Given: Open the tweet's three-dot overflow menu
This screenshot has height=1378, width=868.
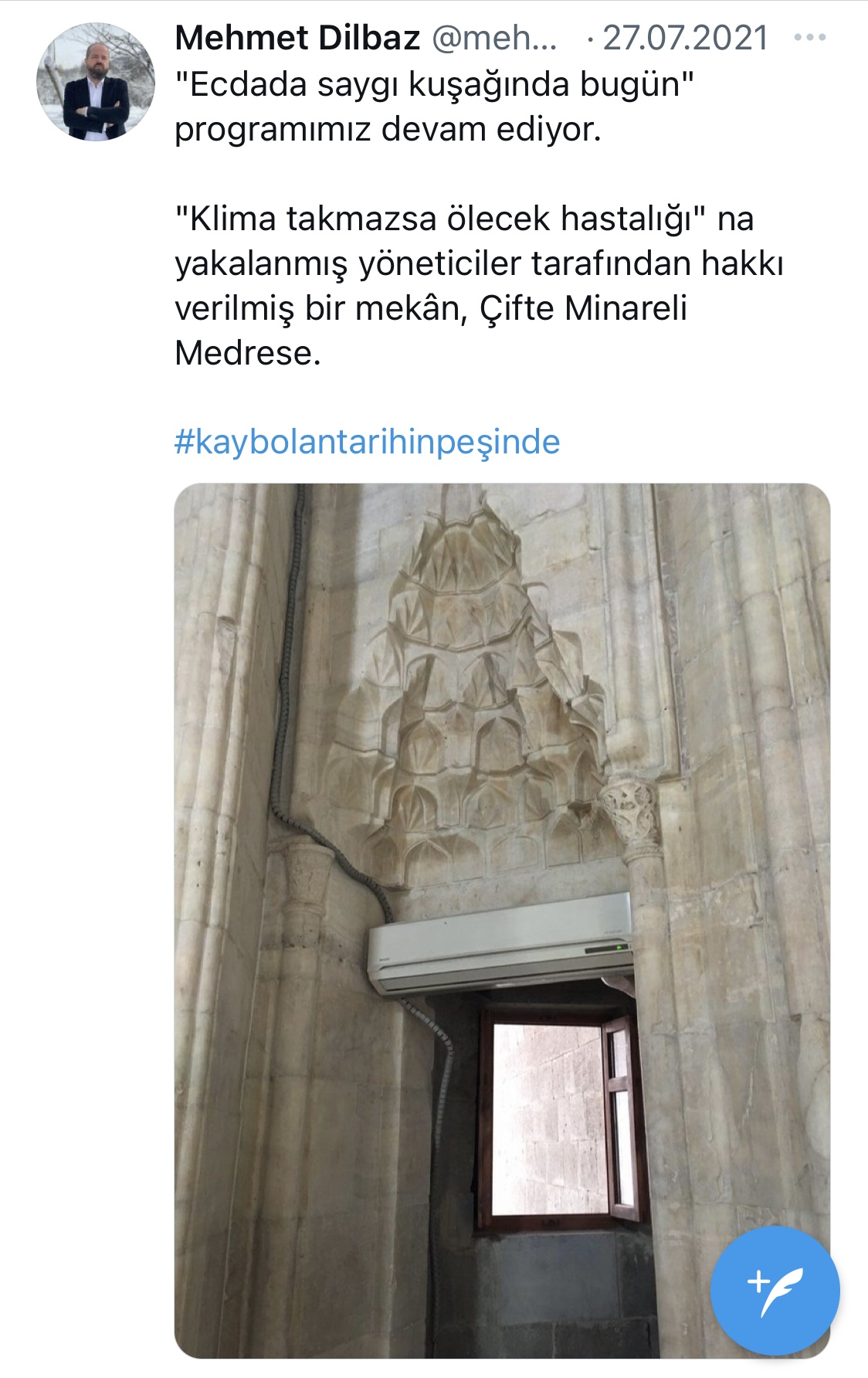Looking at the screenshot, I should coord(809,38).
